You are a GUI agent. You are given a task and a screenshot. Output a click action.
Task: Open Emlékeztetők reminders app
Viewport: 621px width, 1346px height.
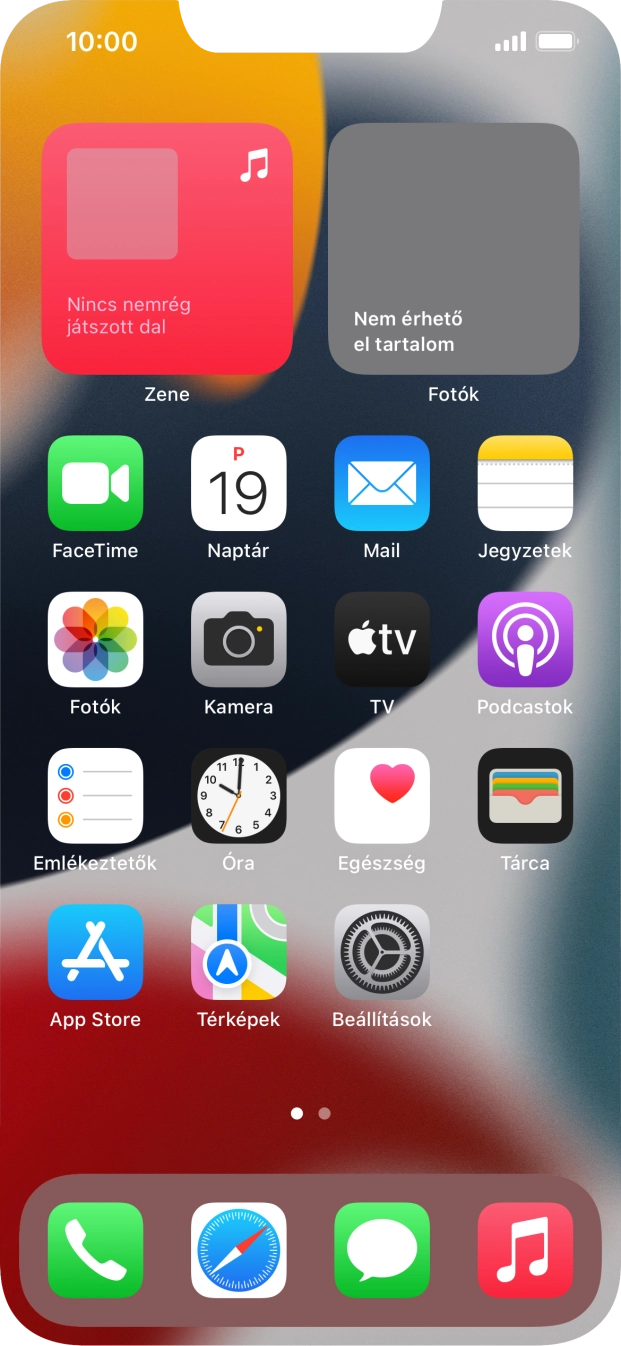pos(95,796)
